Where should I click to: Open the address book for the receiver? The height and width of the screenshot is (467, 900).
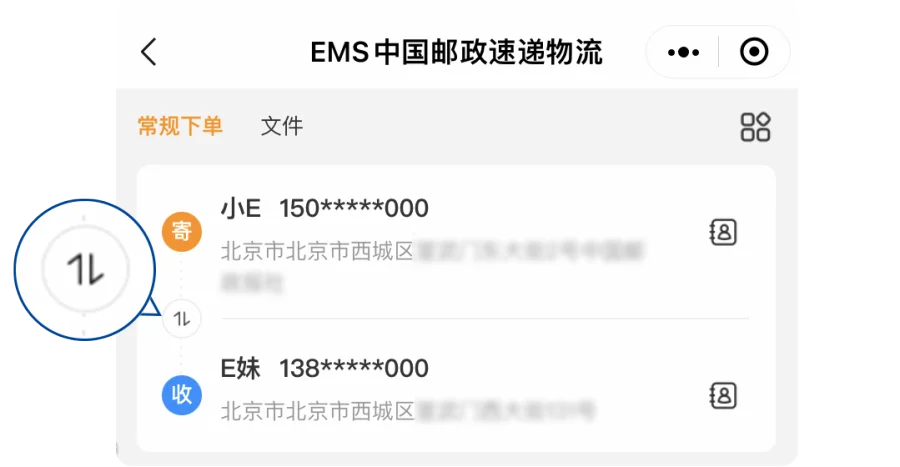[723, 395]
